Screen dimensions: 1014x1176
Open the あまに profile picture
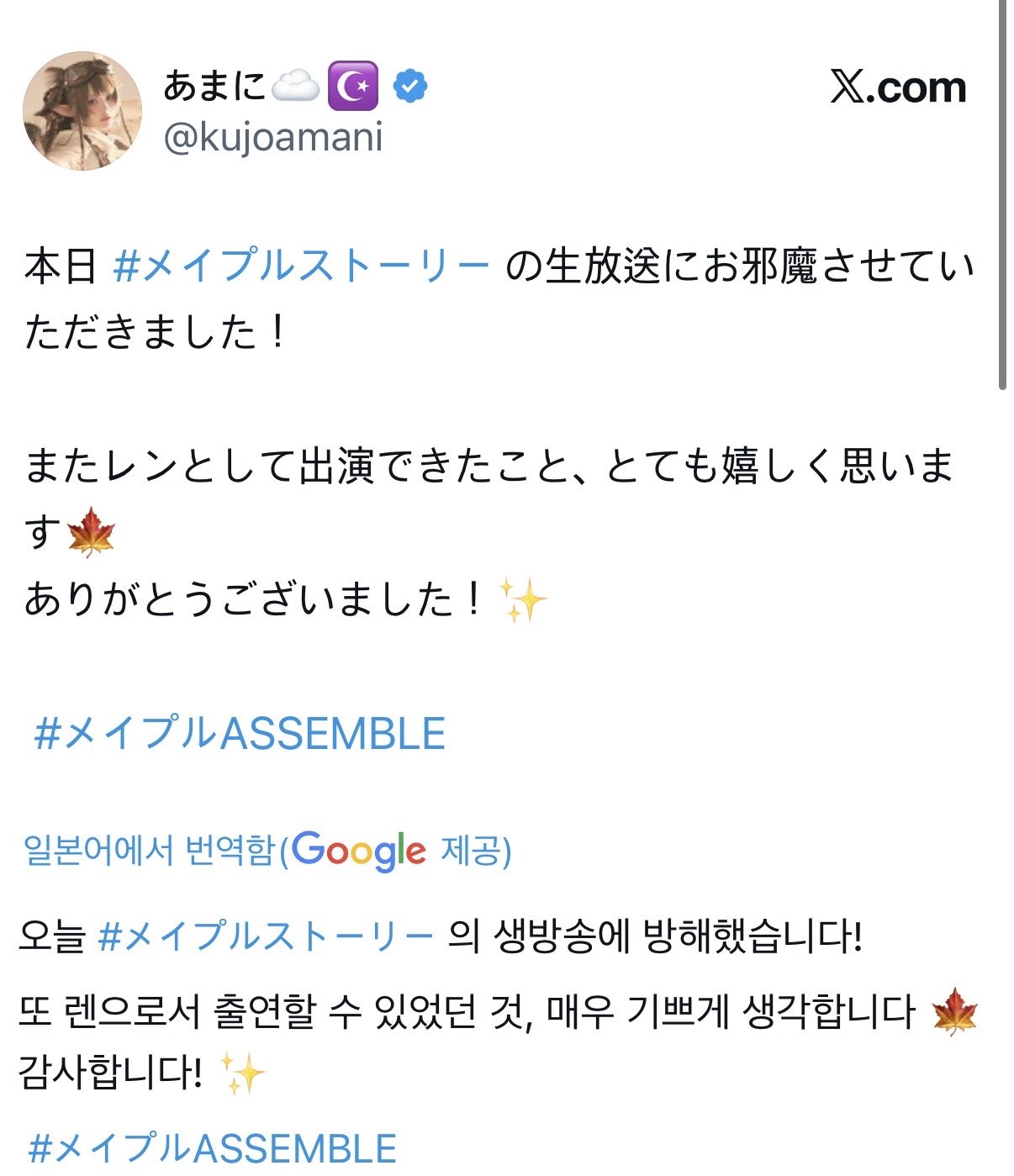[x=82, y=111]
